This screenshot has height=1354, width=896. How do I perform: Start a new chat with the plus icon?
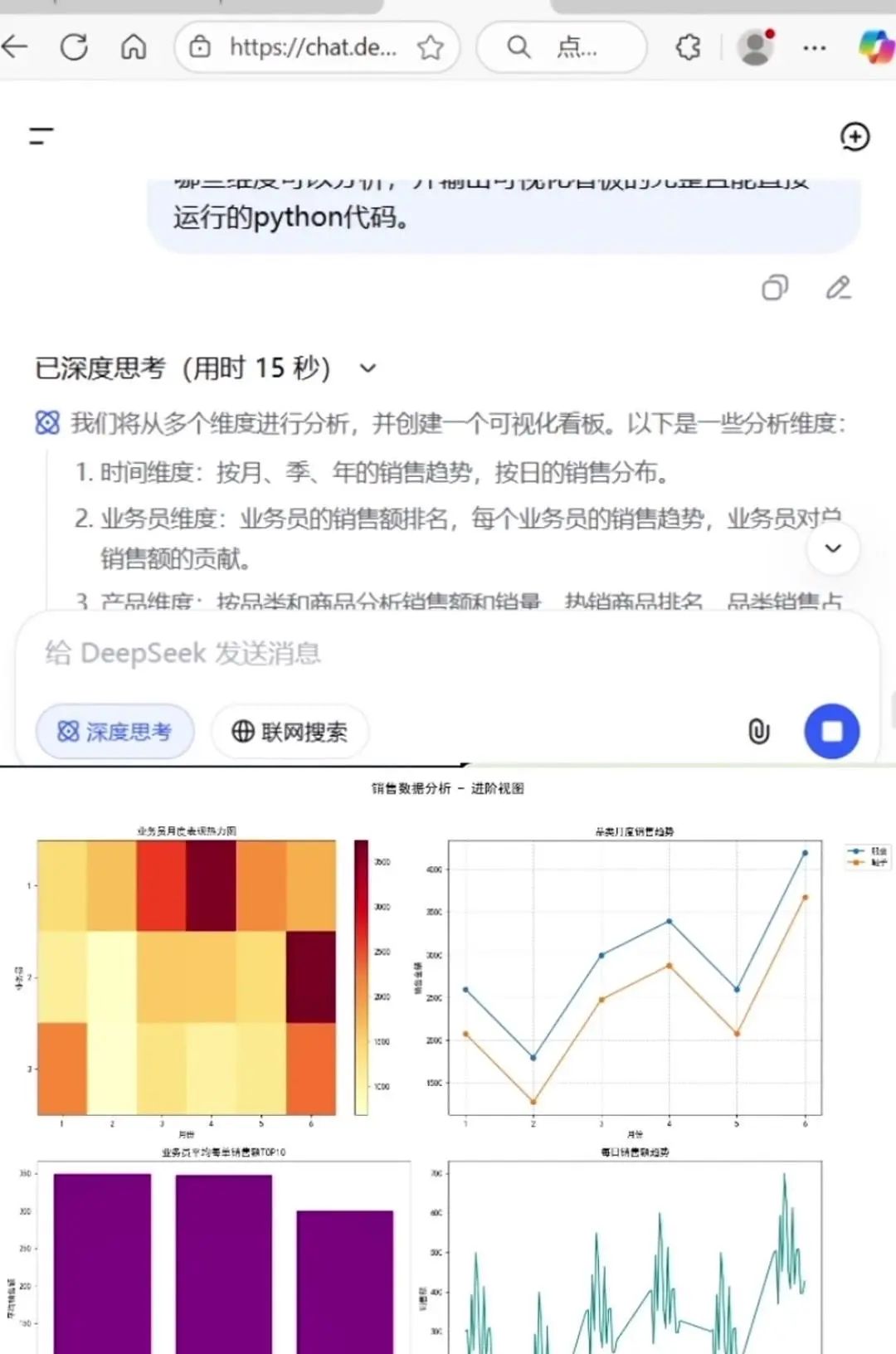click(854, 137)
